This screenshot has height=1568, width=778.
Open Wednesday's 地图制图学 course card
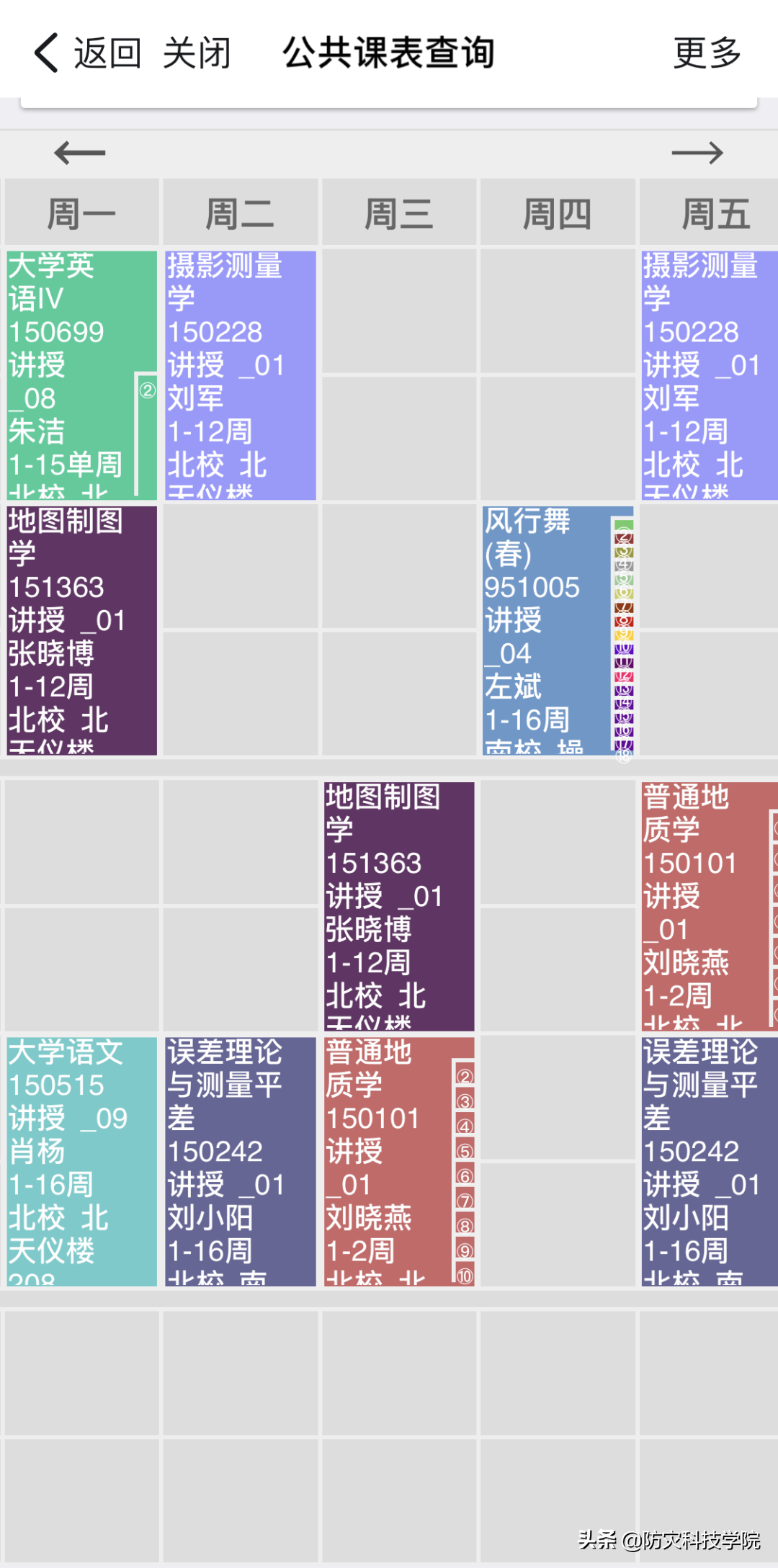point(399,906)
